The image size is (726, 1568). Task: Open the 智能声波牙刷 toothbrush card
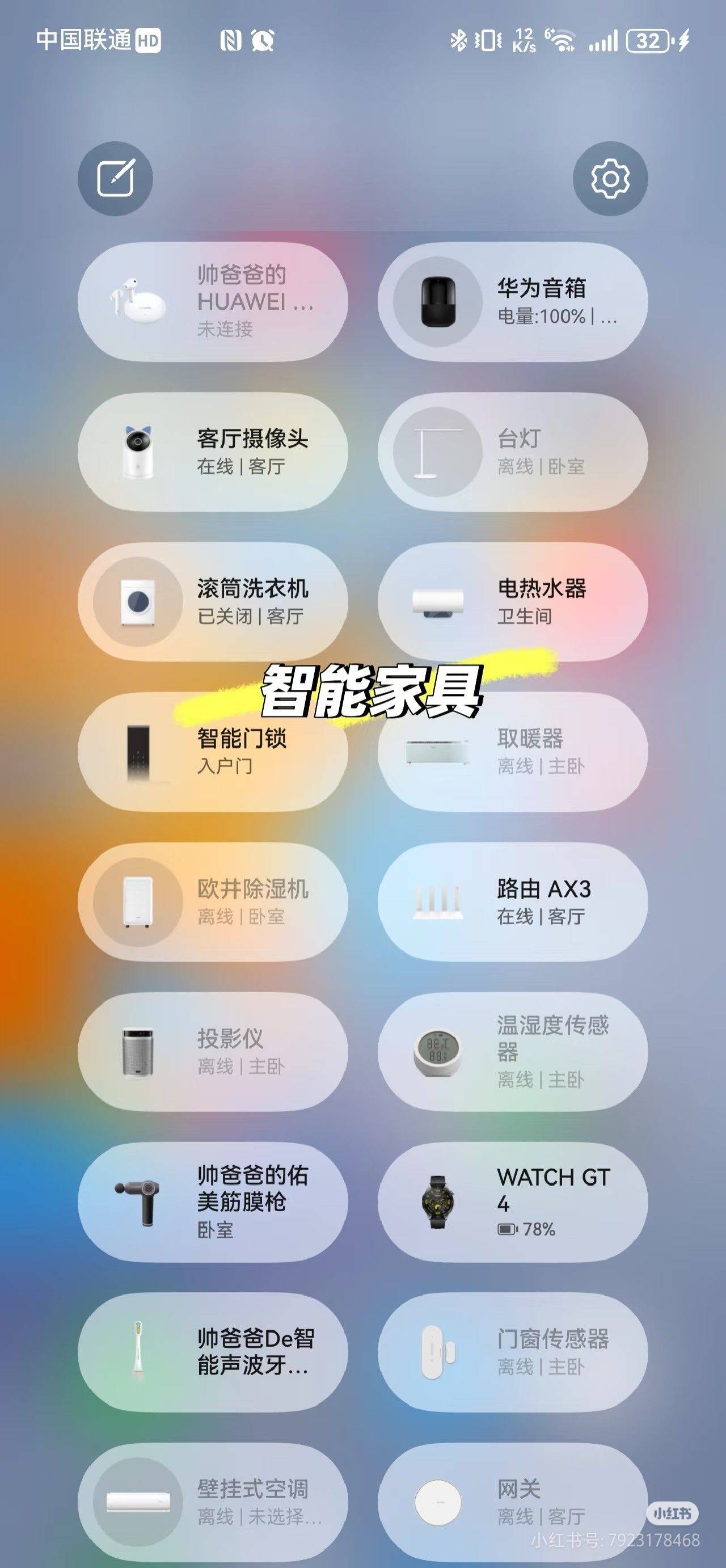[x=213, y=1352]
